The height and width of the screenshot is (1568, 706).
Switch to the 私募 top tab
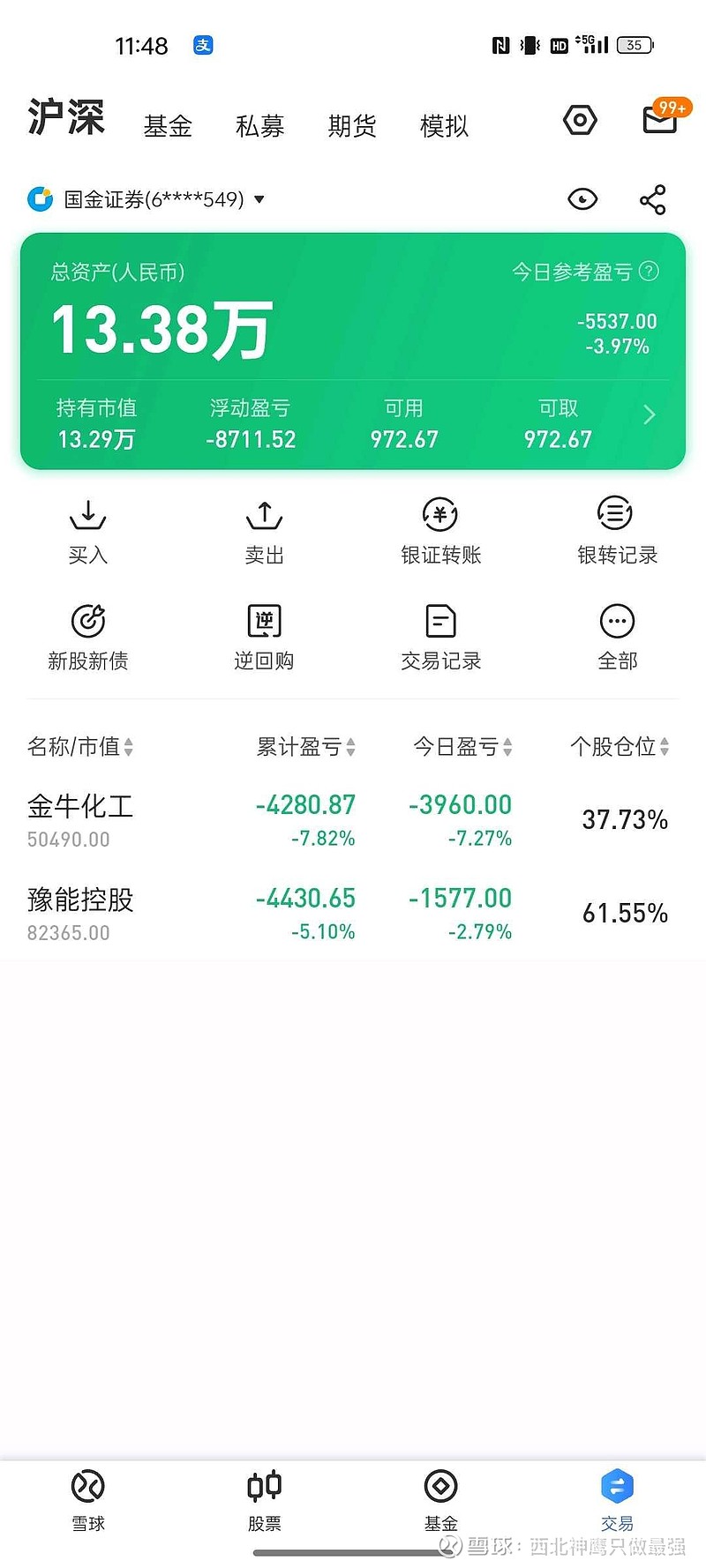259,126
